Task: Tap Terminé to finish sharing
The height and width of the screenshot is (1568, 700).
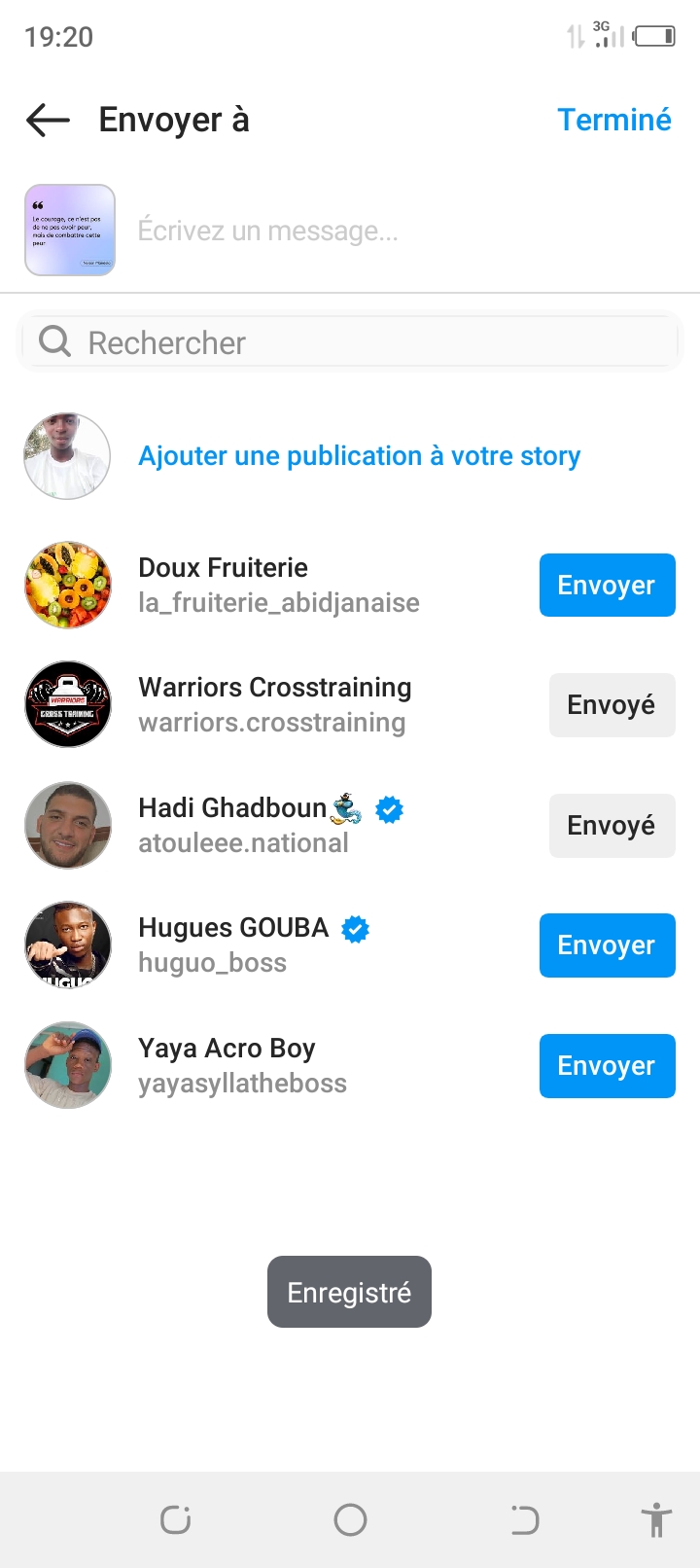Action: pyautogui.click(x=613, y=120)
